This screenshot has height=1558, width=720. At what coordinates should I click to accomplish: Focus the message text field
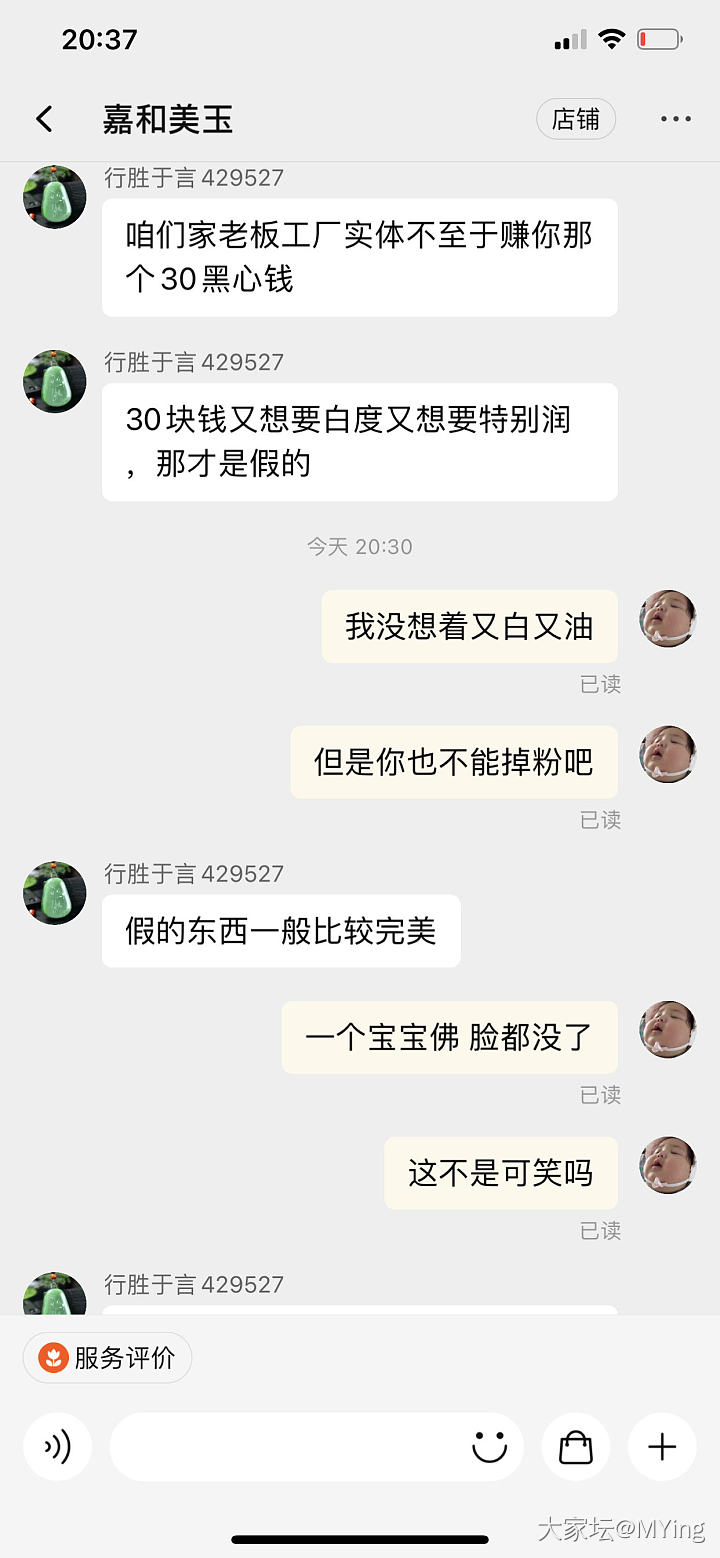(x=285, y=1447)
